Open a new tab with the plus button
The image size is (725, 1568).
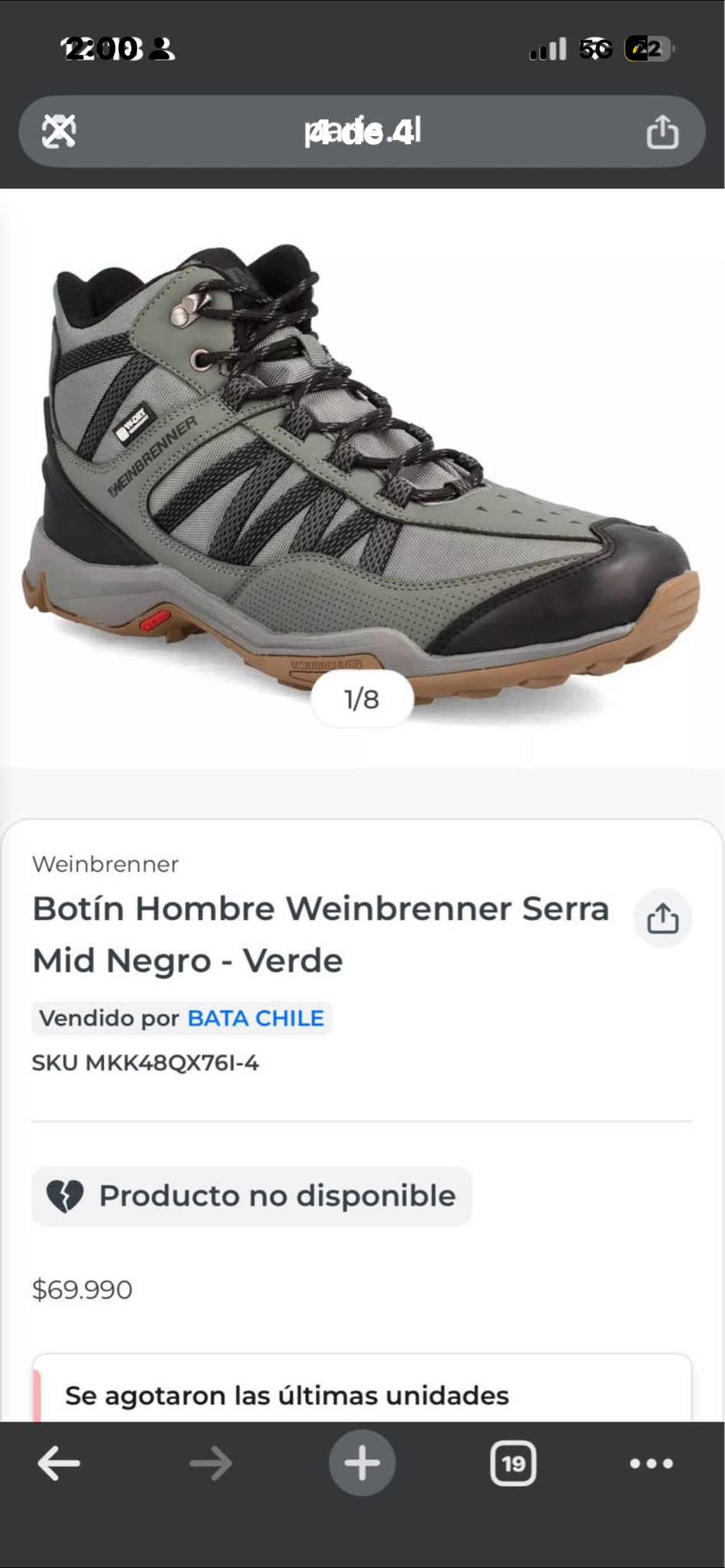362,1463
